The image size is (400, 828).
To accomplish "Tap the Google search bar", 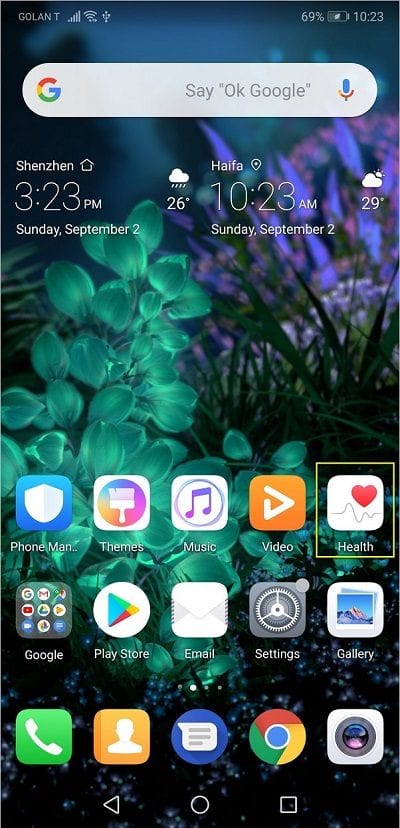I will point(200,90).
